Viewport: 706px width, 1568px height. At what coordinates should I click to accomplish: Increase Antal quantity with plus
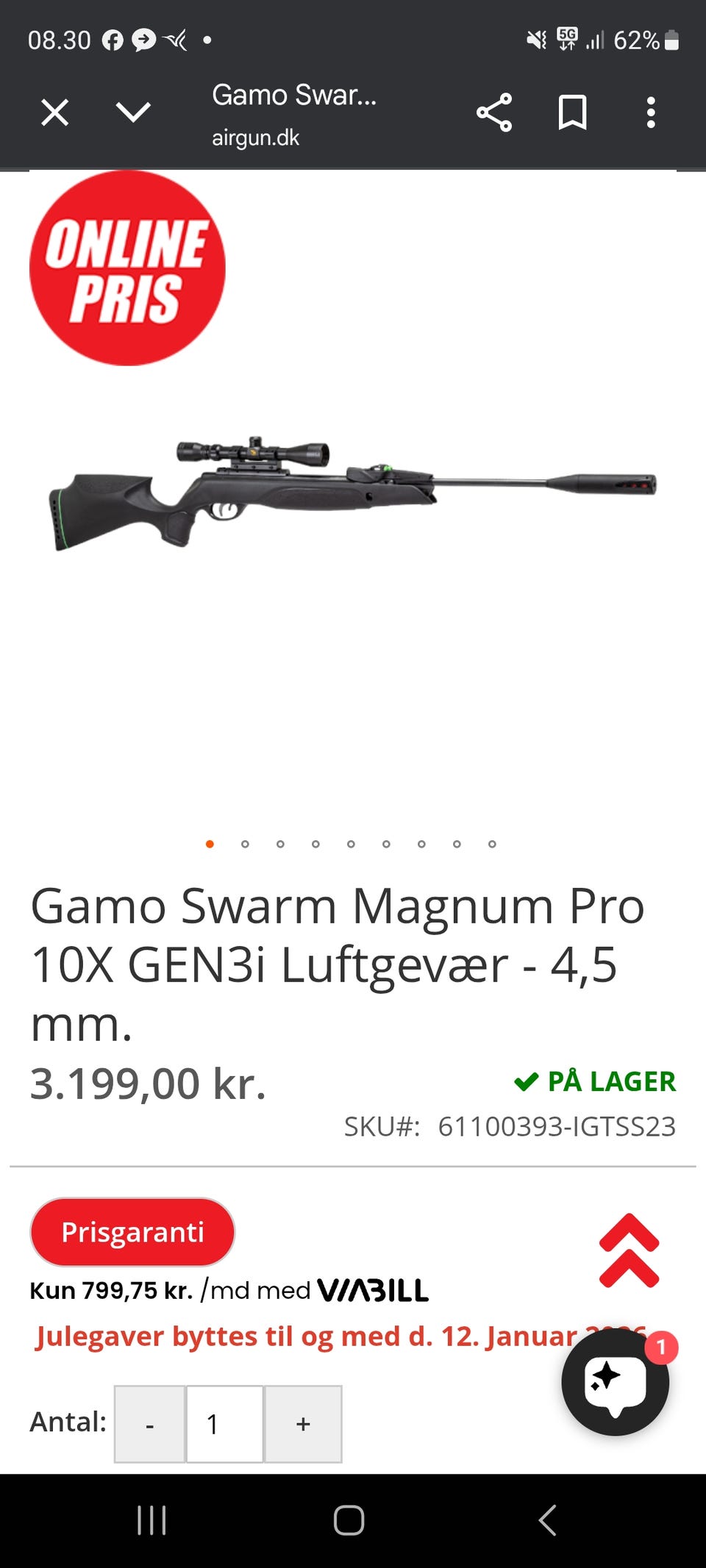click(x=303, y=1424)
